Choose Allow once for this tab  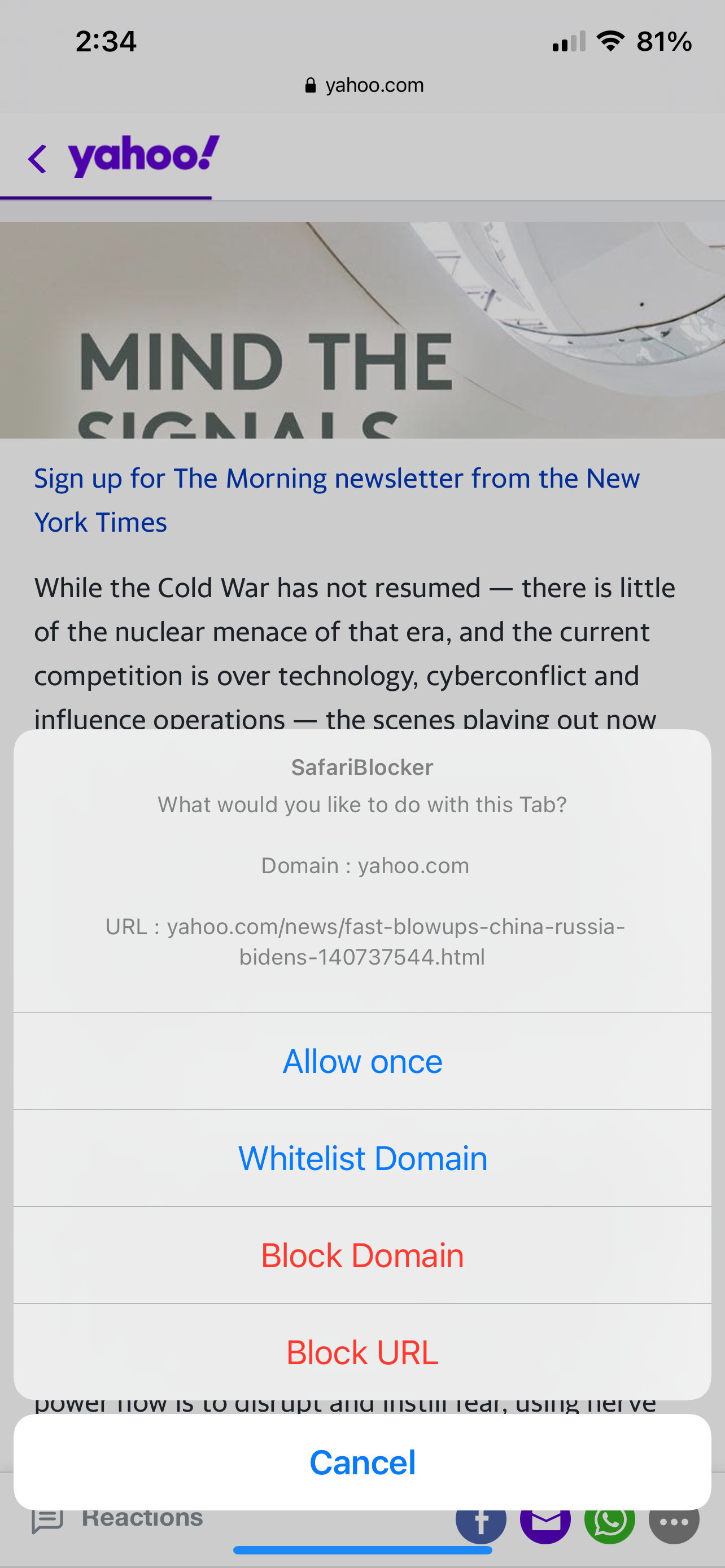pos(362,1061)
